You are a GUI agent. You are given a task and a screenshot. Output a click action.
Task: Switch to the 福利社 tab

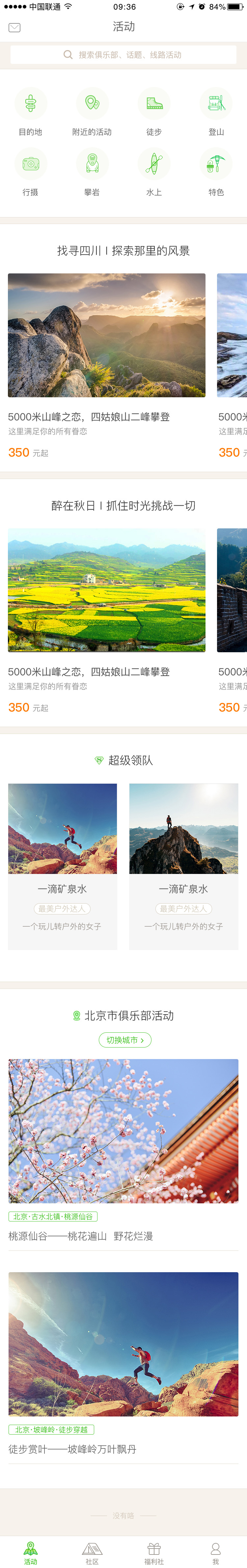click(154, 1551)
